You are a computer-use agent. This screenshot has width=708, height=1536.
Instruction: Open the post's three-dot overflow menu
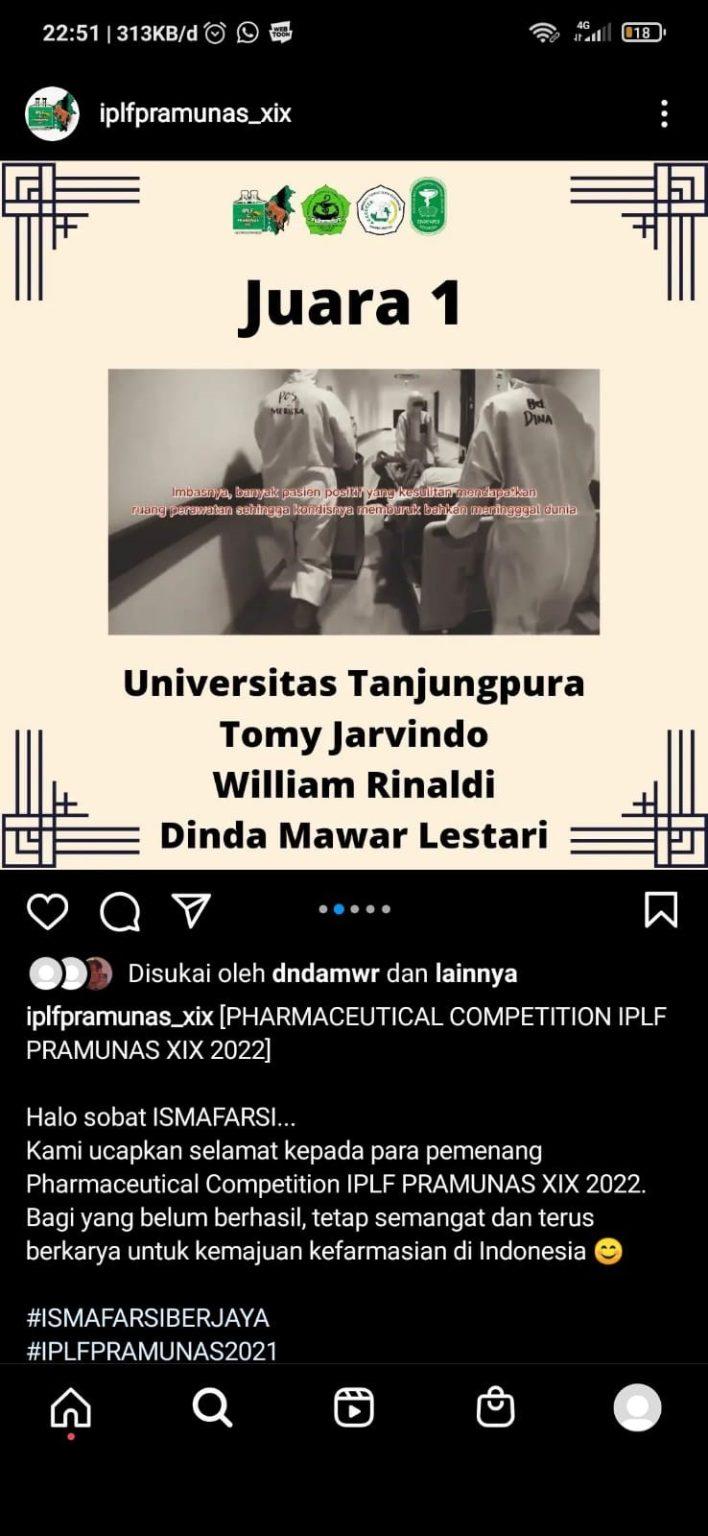664,114
